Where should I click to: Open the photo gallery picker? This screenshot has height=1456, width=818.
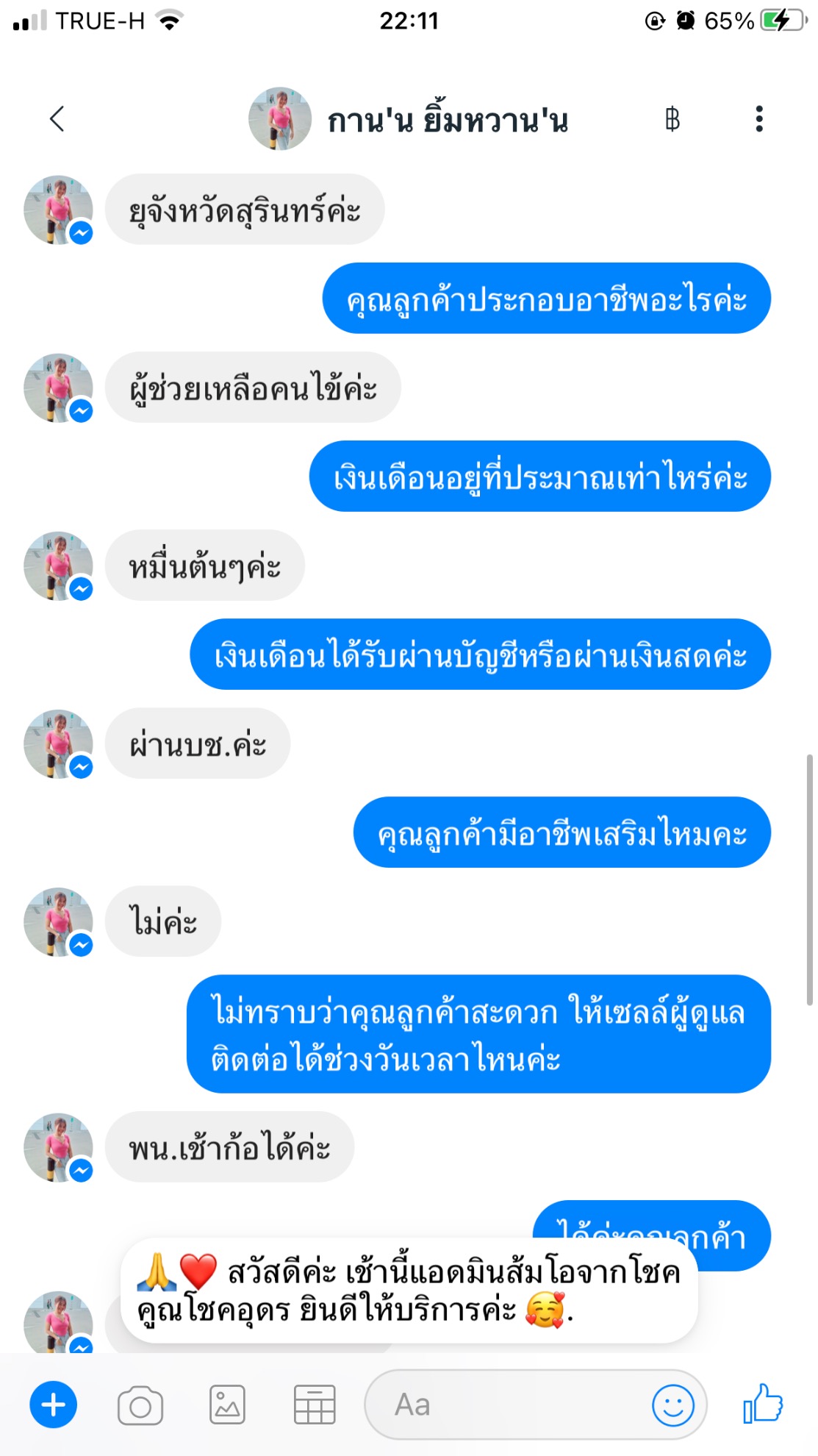[x=227, y=1405]
